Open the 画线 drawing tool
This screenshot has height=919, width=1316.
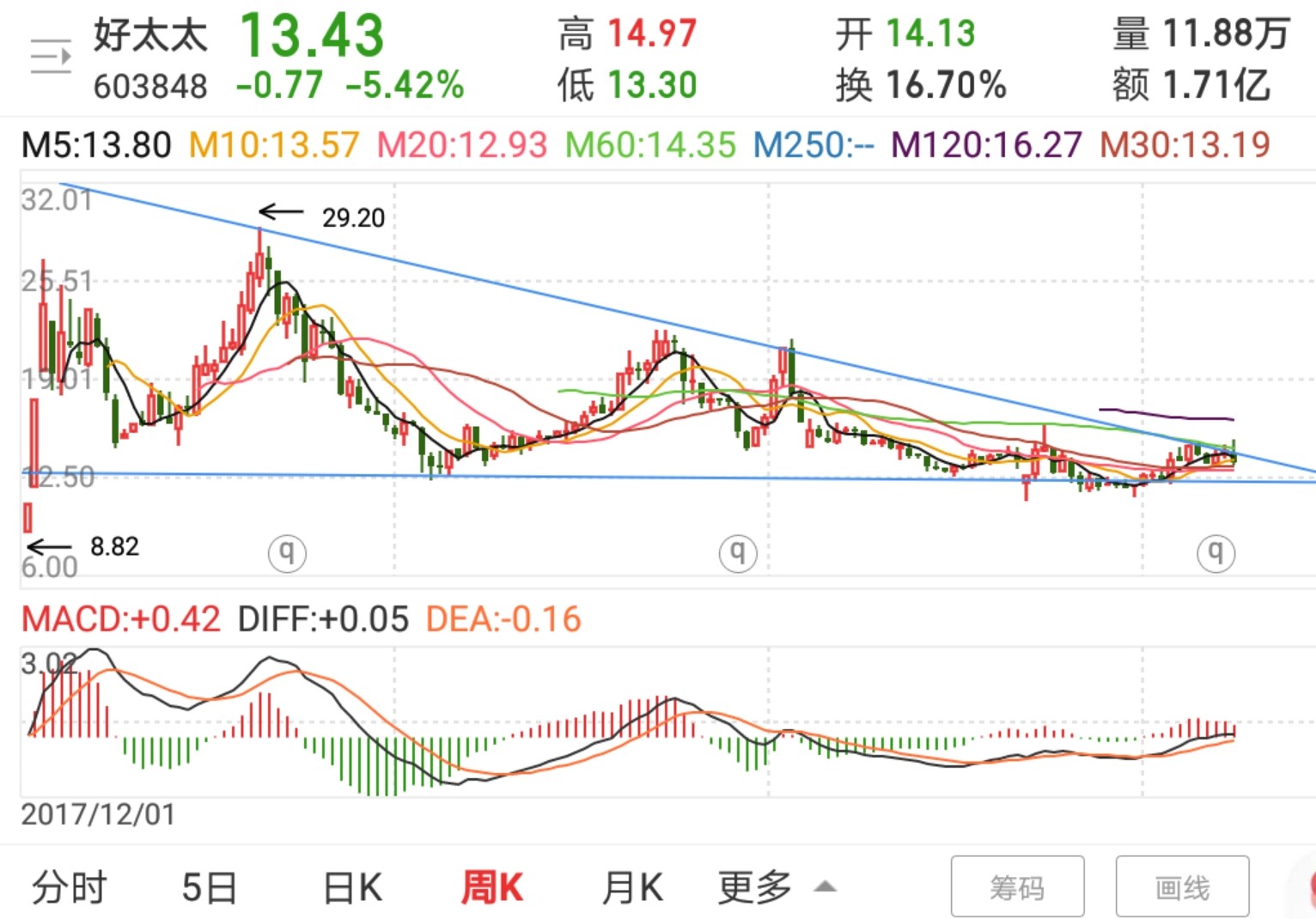tap(1182, 887)
